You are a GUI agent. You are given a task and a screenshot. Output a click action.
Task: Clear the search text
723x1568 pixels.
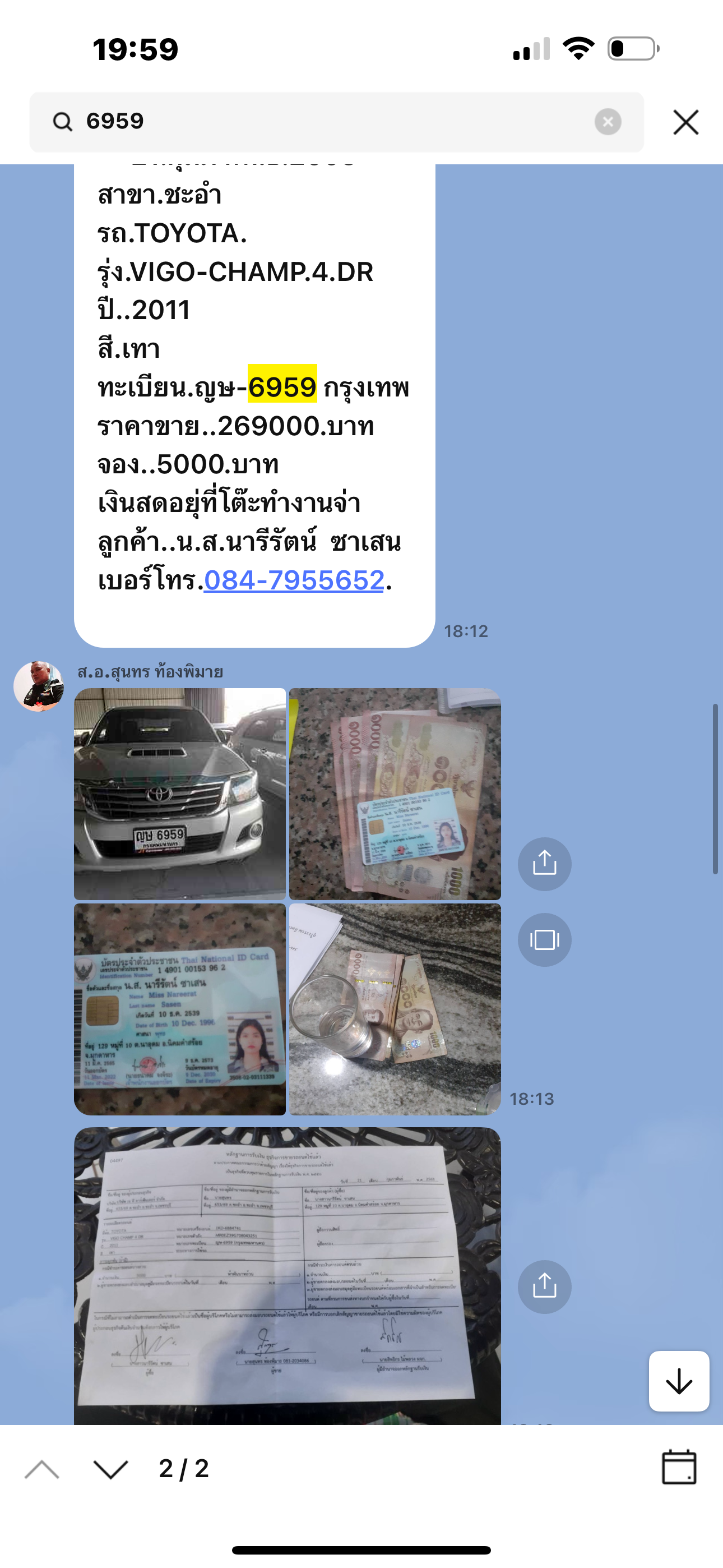coord(608,122)
